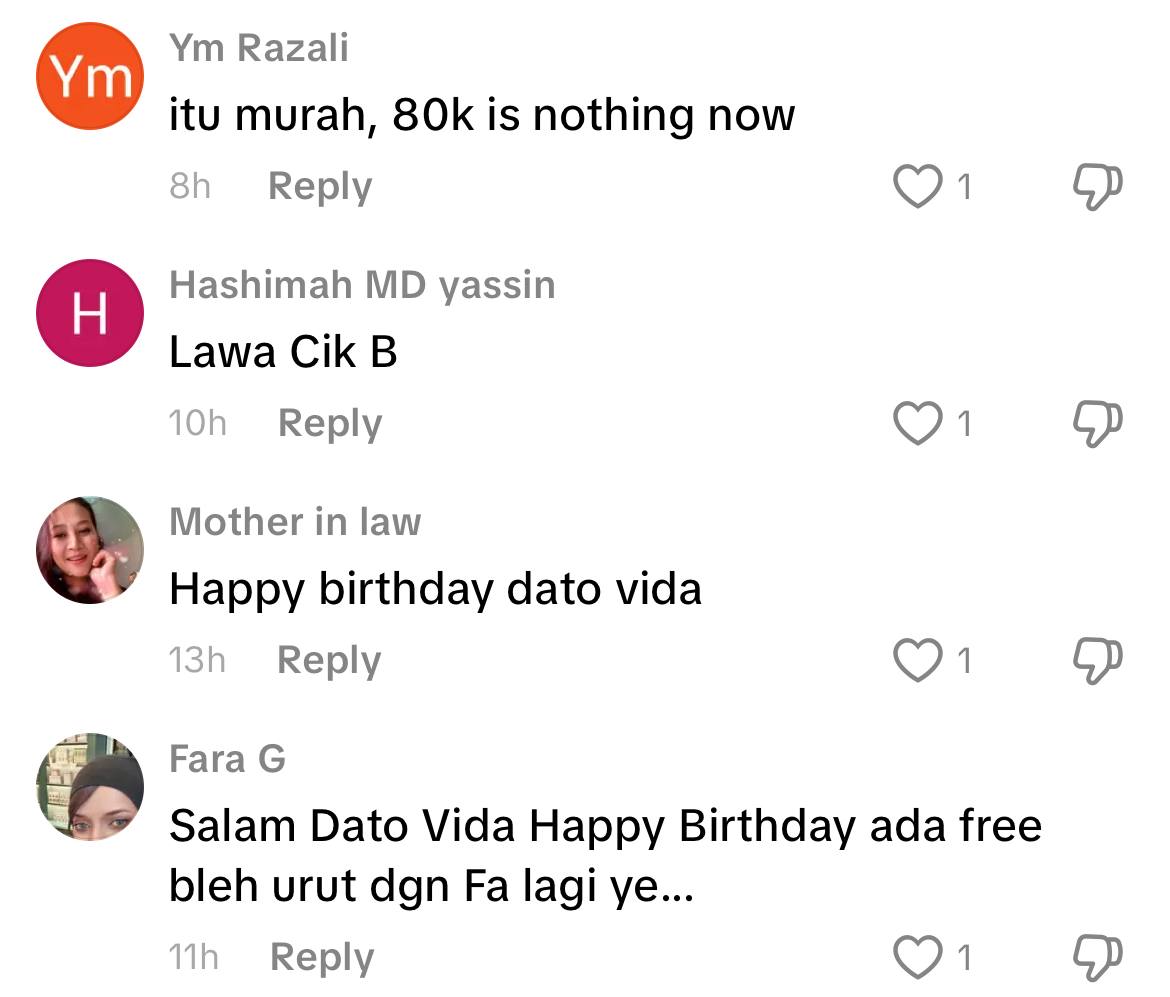1170x997 pixels.
Task: Reply to Fara G's comment
Action: click(322, 957)
